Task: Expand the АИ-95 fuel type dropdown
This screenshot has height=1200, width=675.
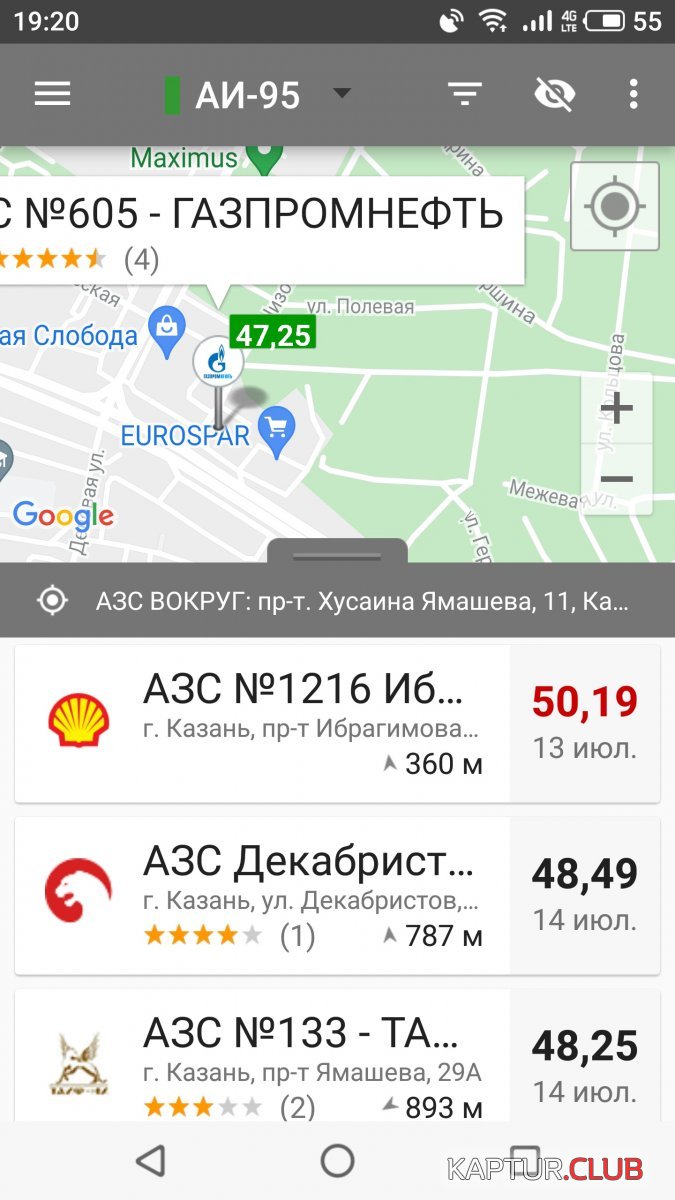Action: (259, 95)
